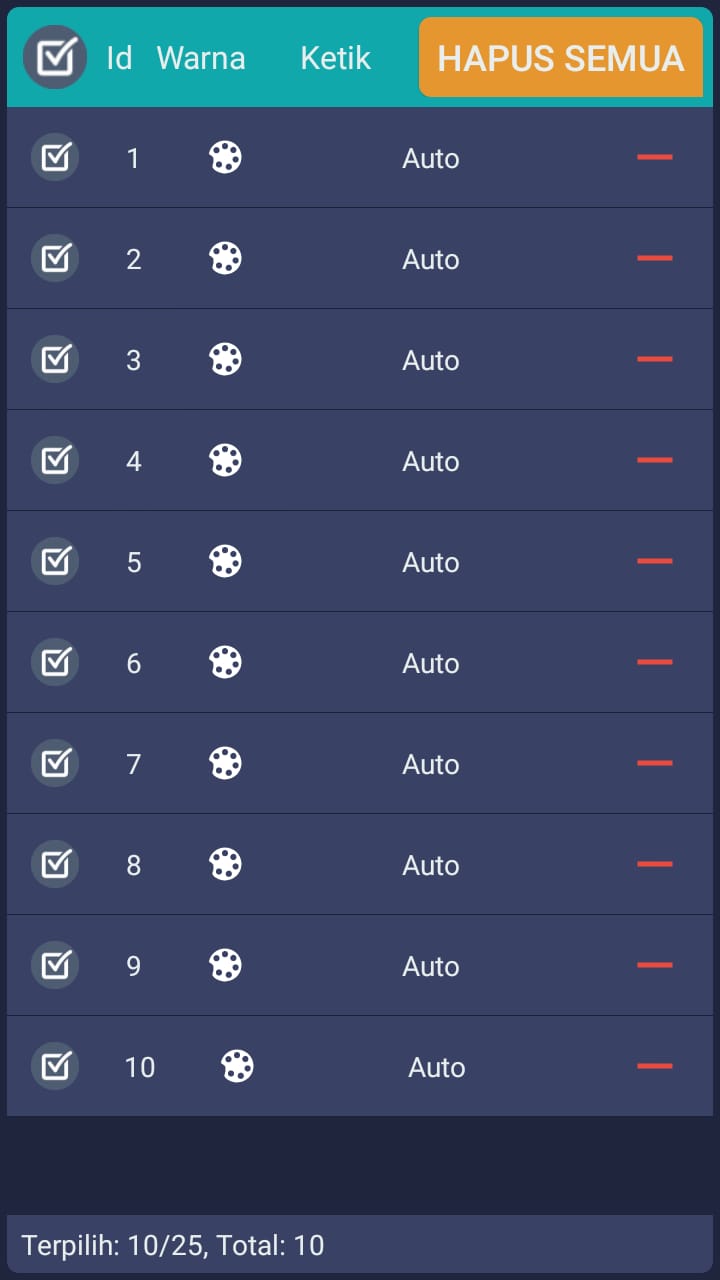The image size is (720, 1280).
Task: Uncheck the checkbox for row 10
Action: point(55,1067)
